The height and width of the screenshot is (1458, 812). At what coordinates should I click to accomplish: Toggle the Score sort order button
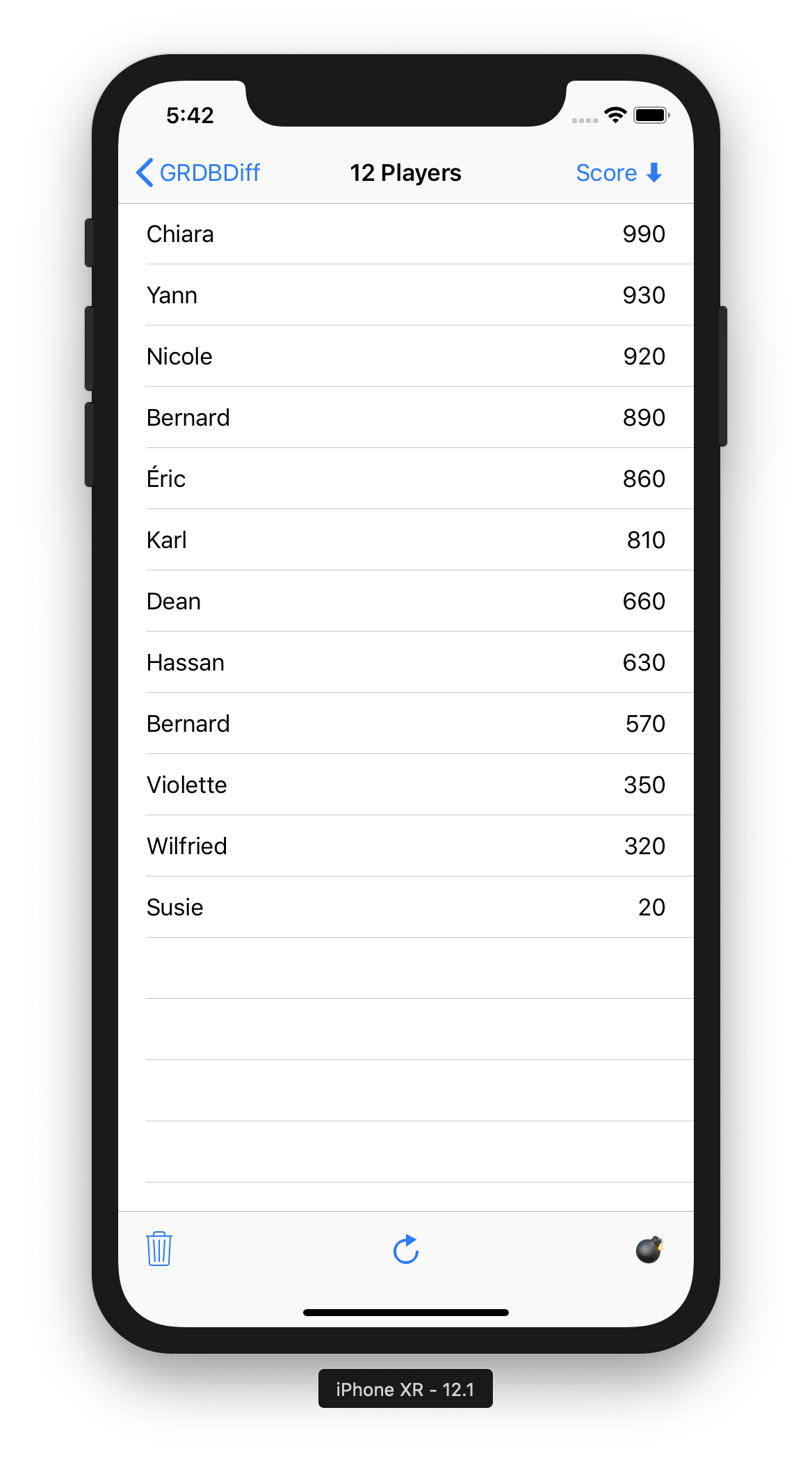tap(619, 173)
